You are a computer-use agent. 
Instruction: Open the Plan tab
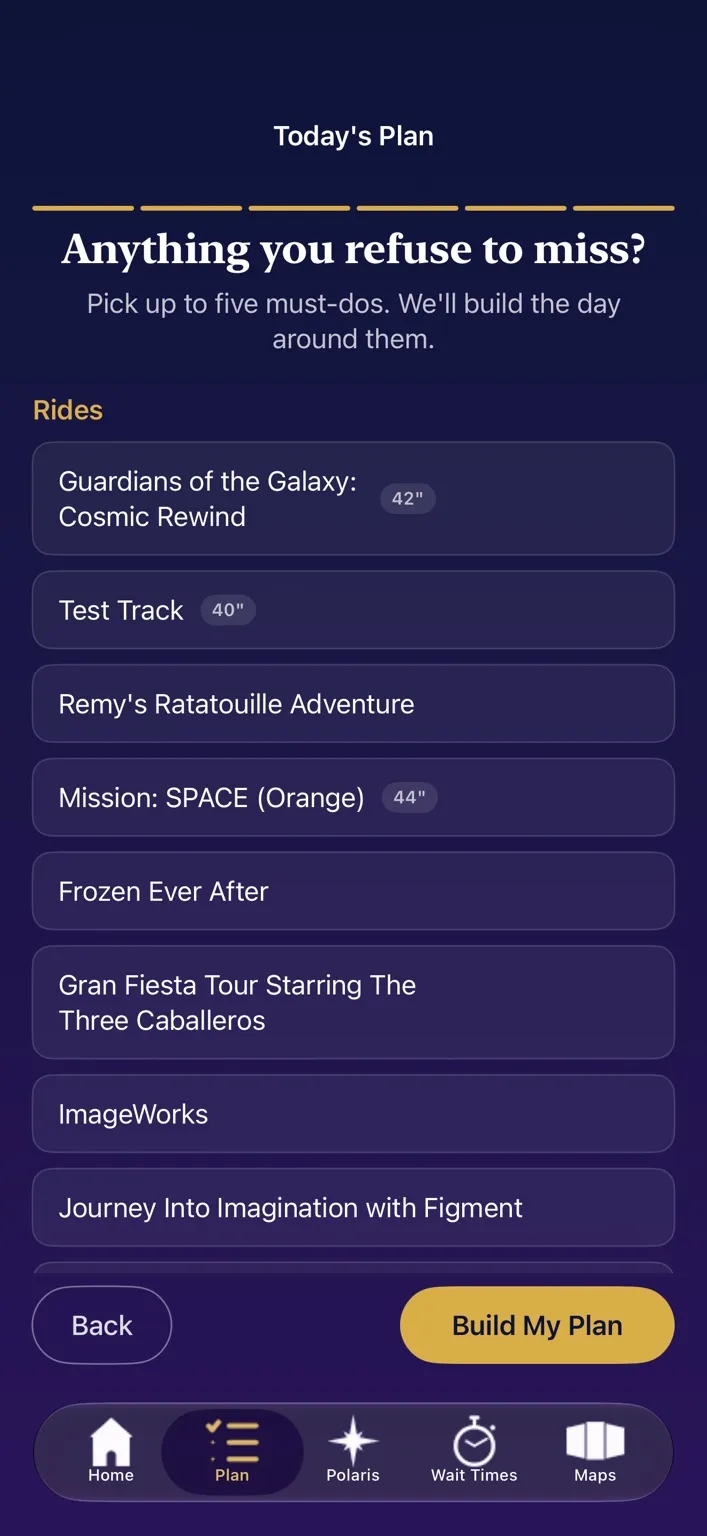232,1452
